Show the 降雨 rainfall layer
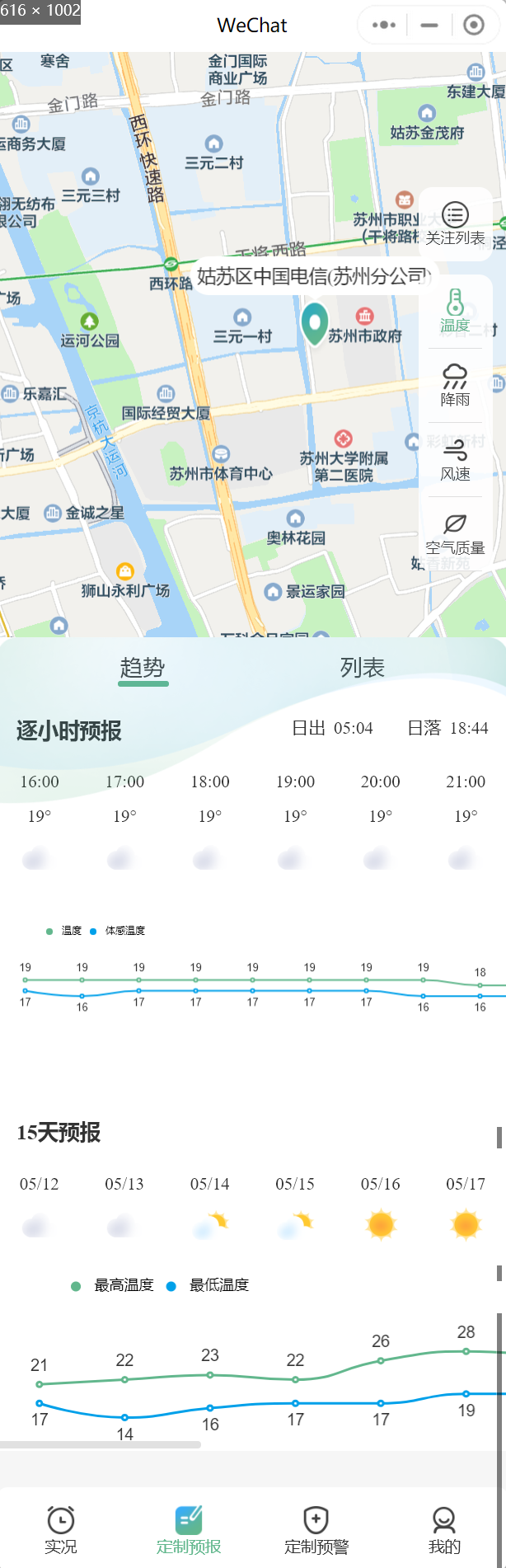Viewport: 506px width, 1568px height. pos(455,385)
